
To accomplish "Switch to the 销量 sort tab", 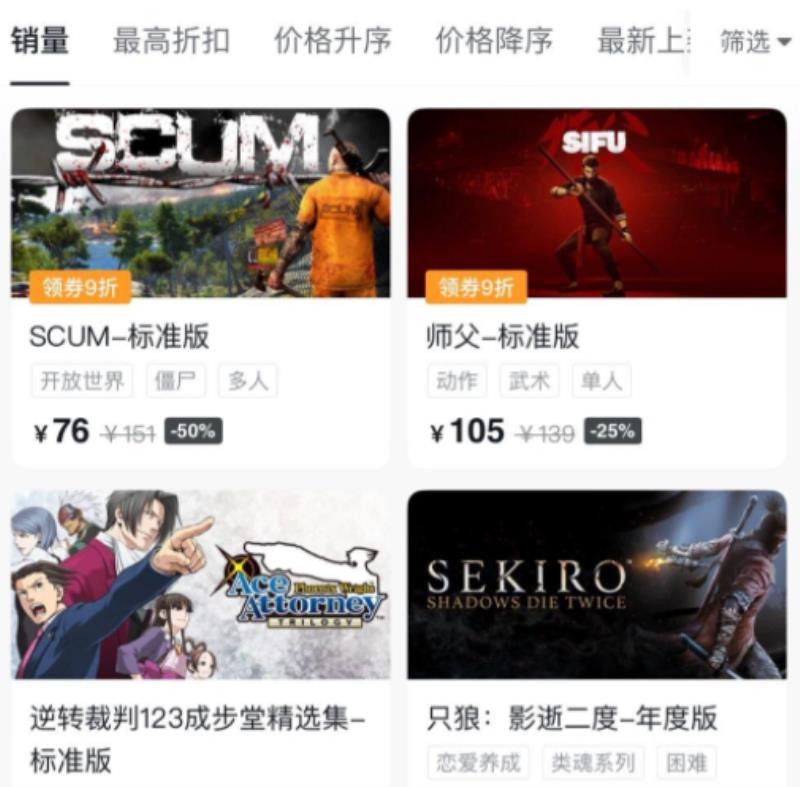I will (x=40, y=41).
